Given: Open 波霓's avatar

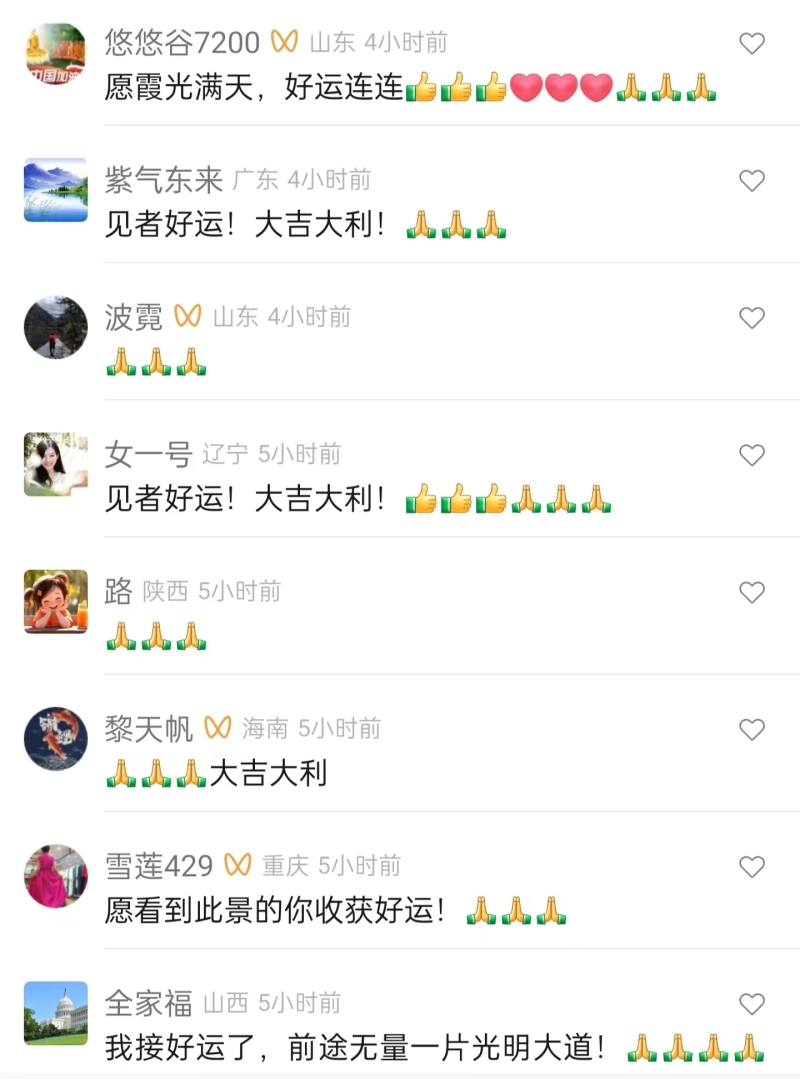Looking at the screenshot, I should point(55,327).
